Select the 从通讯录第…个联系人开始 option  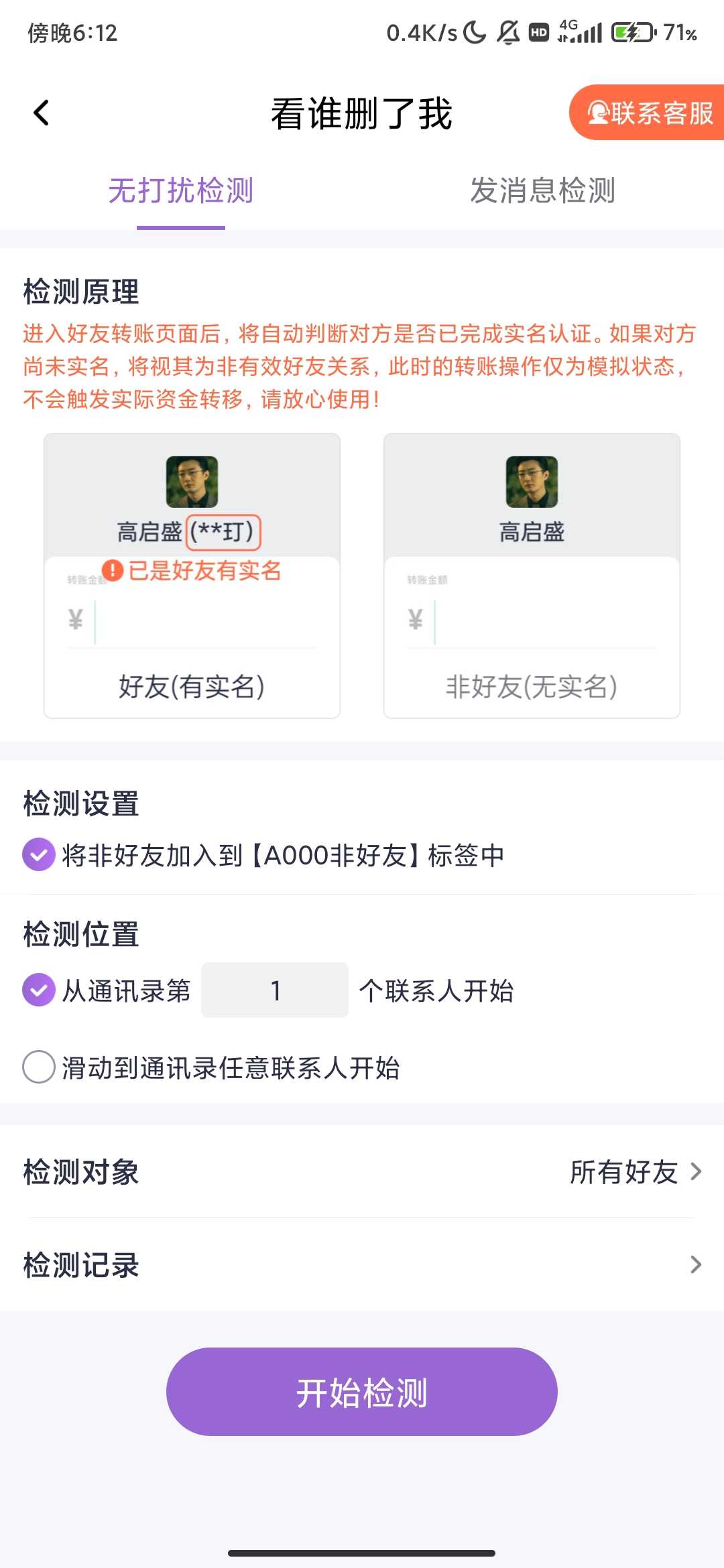(39, 990)
